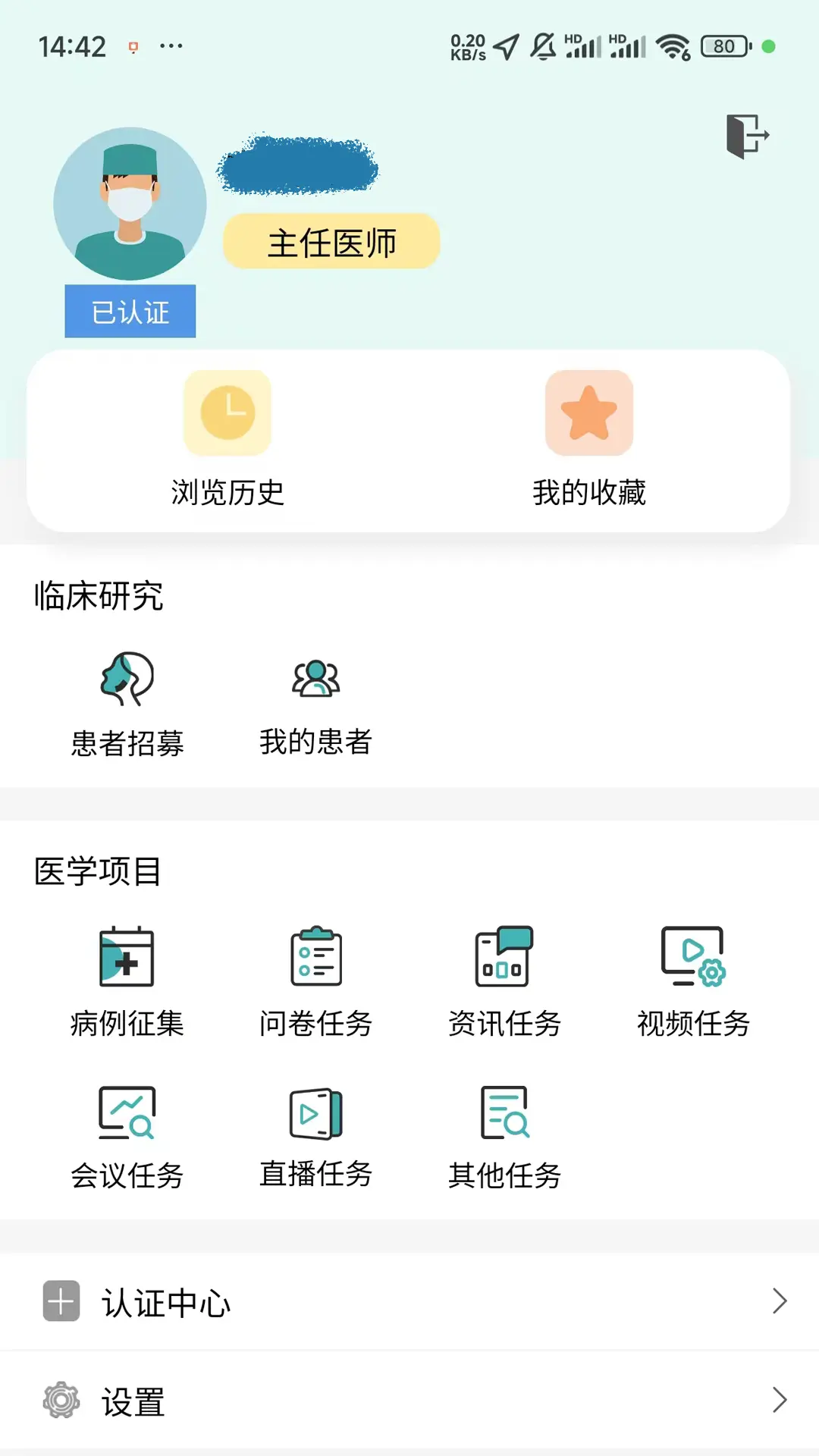The image size is (819, 1456).
Task: Go to 认证中心 certification center
Action: click(x=409, y=1302)
